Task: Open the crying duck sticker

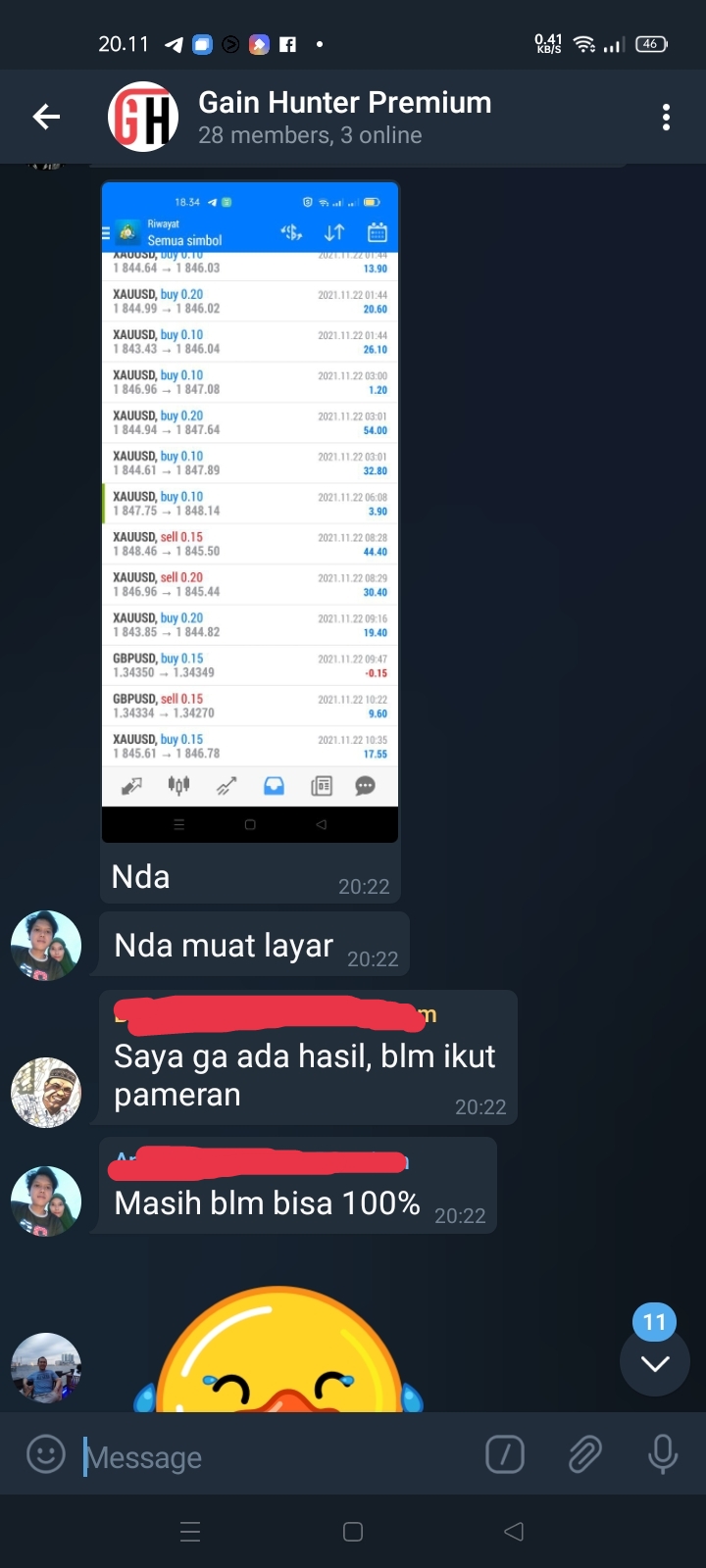Action: (x=279, y=1352)
